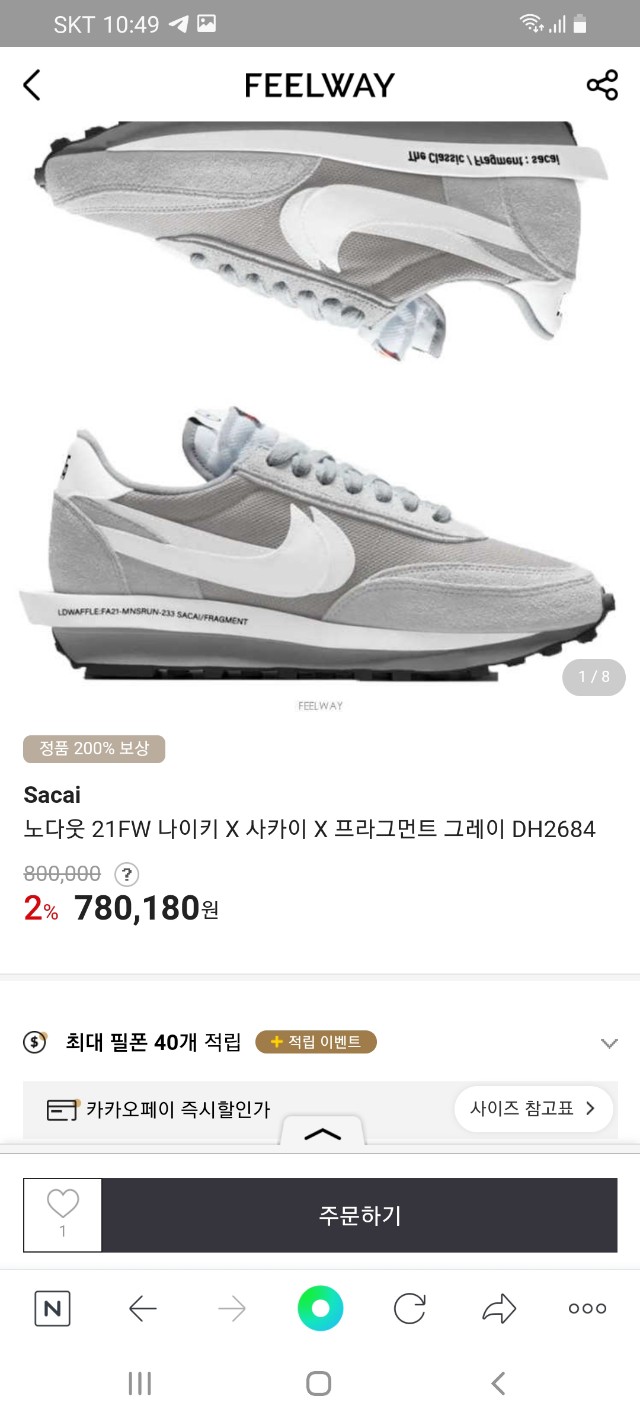Add this item to wishlist

point(62,1214)
